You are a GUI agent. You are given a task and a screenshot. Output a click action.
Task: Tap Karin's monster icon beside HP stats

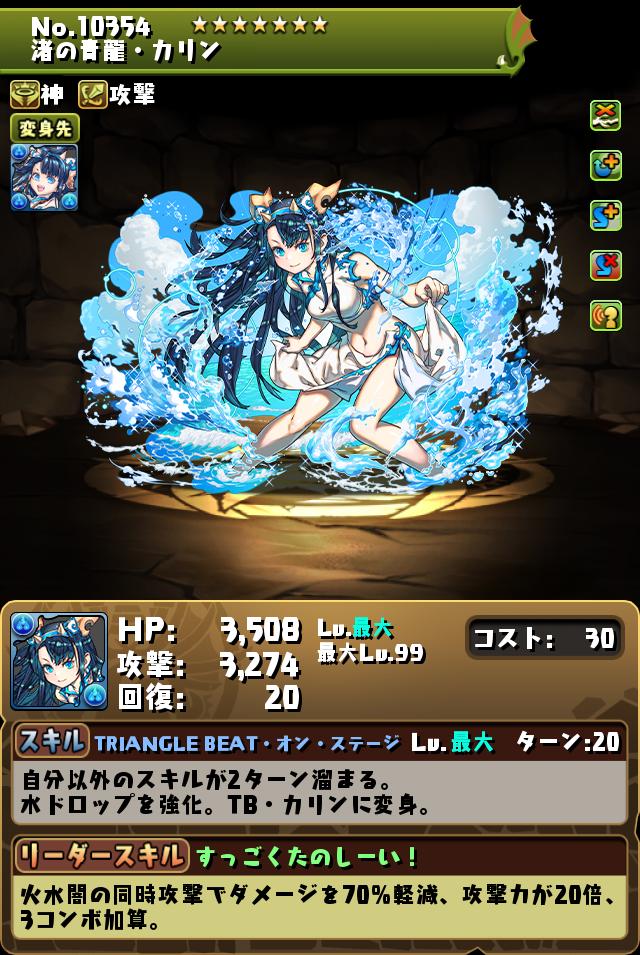coord(58,661)
